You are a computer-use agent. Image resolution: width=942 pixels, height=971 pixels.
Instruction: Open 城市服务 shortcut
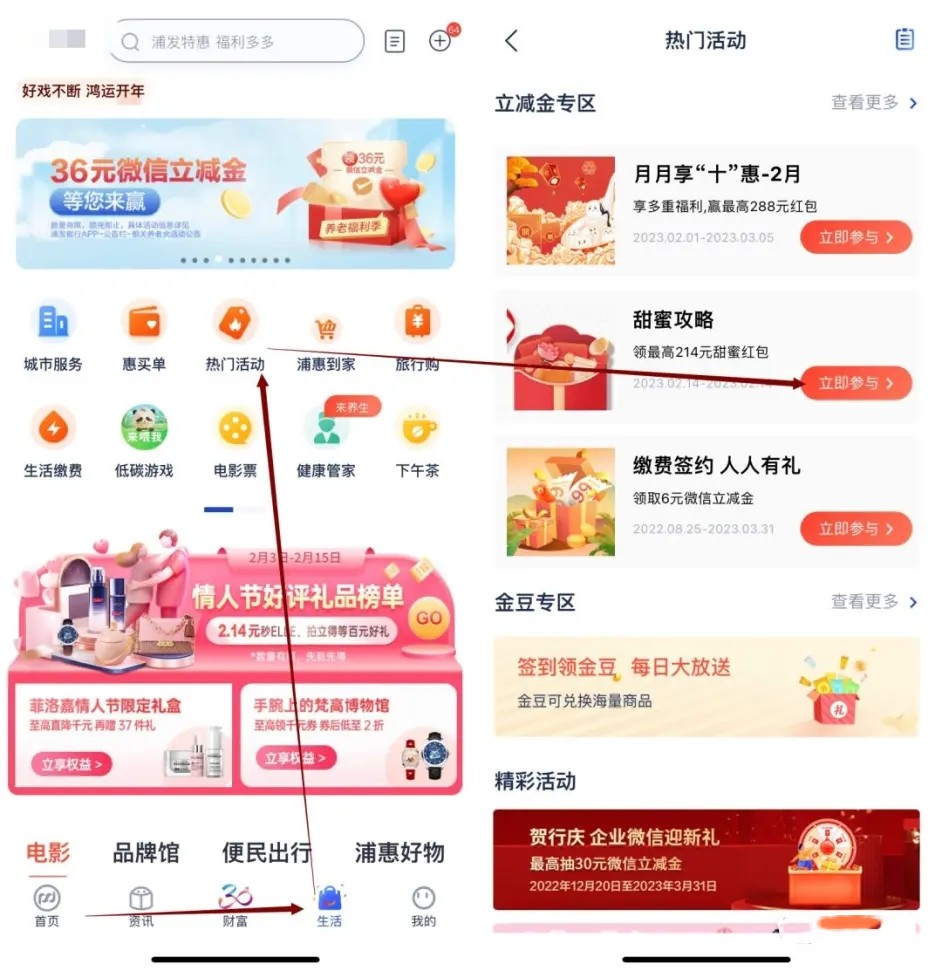tap(52, 337)
